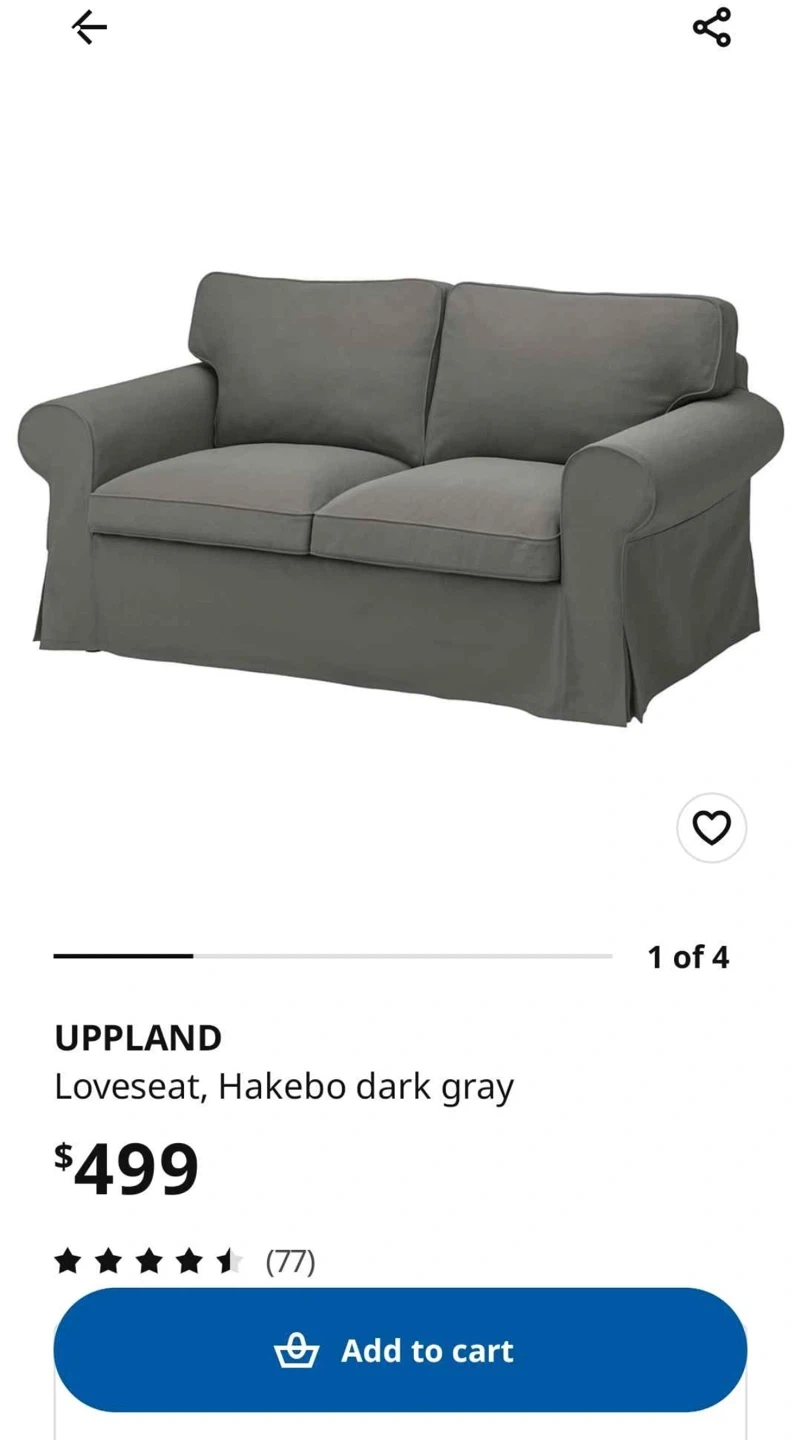Tap Add to cart button

coord(400,1350)
